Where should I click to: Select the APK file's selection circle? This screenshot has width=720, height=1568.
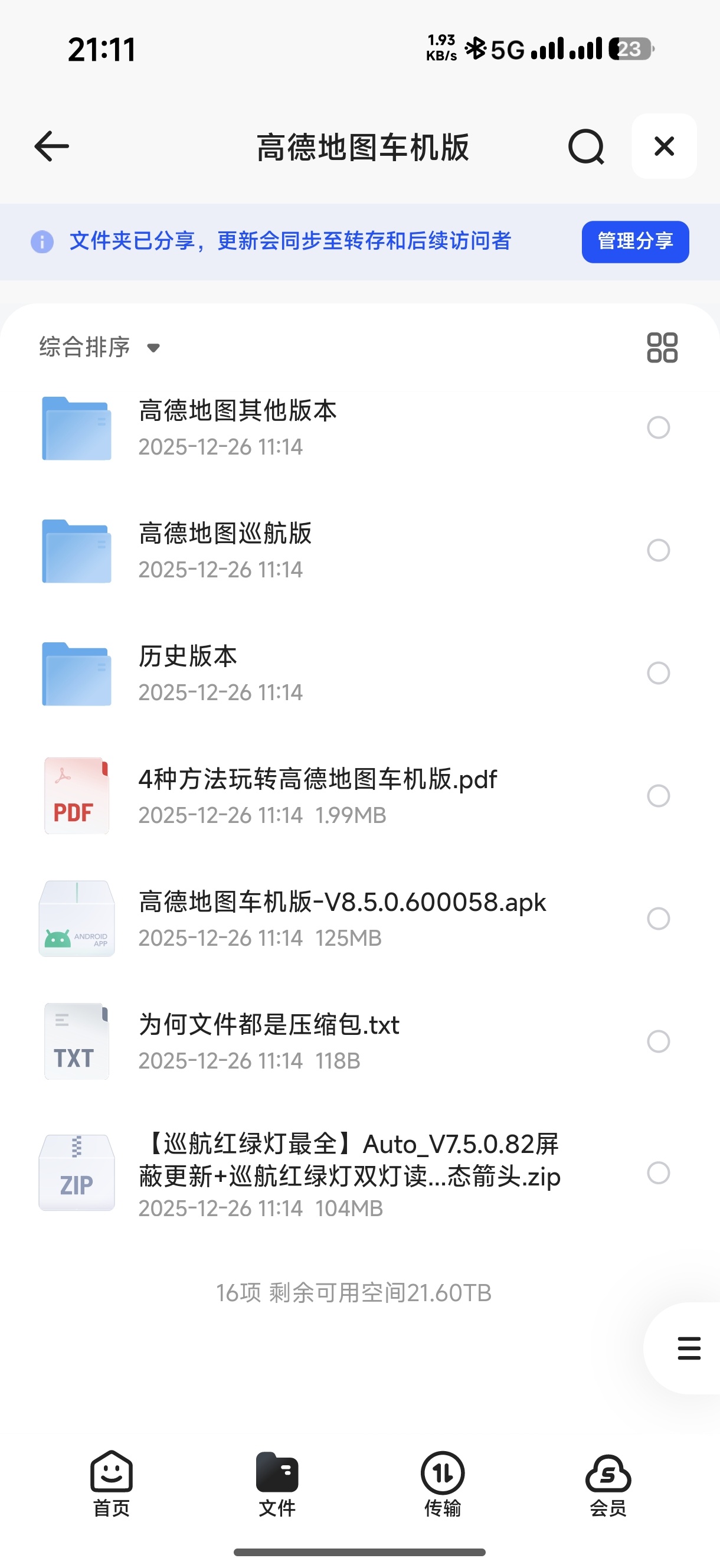[658, 919]
